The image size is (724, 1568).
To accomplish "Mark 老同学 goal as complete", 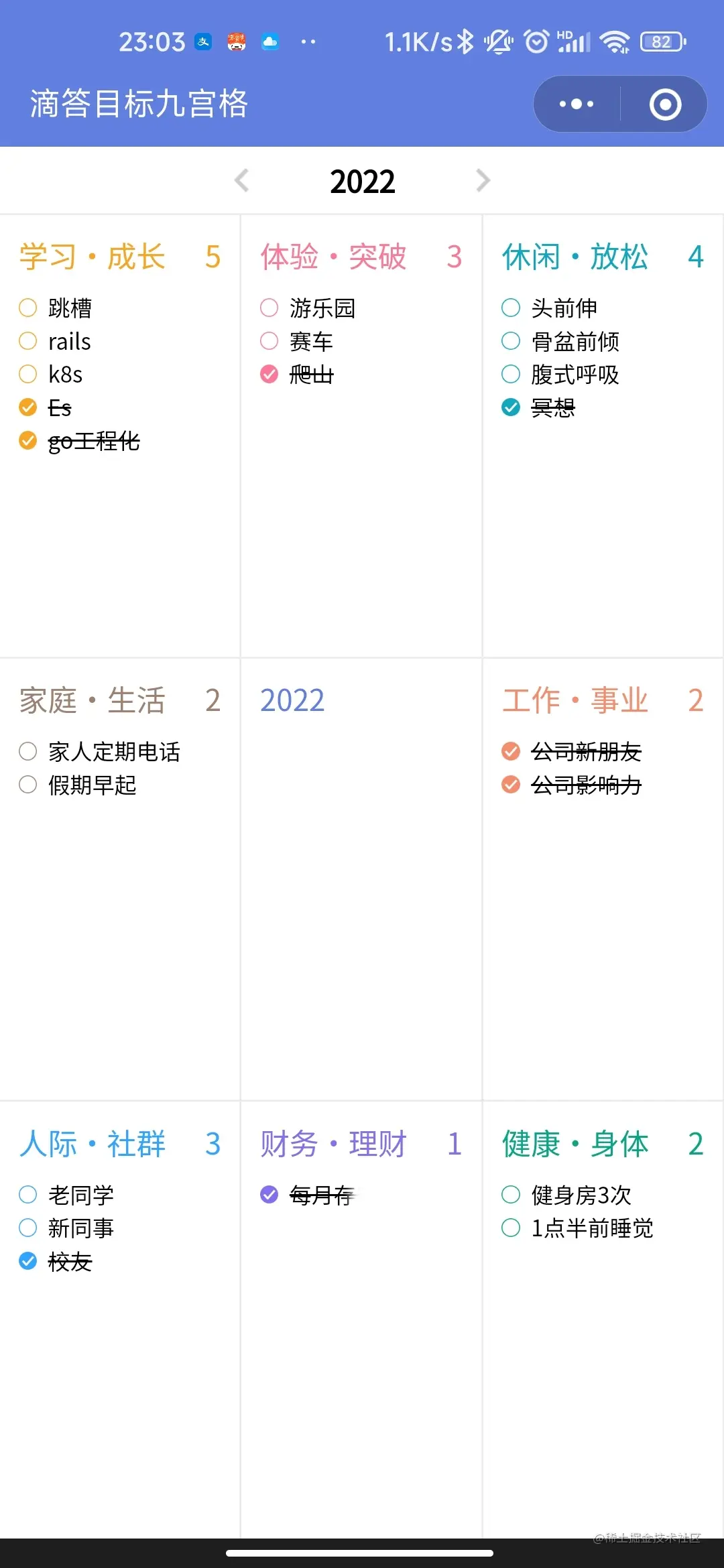I will pos(28,1195).
